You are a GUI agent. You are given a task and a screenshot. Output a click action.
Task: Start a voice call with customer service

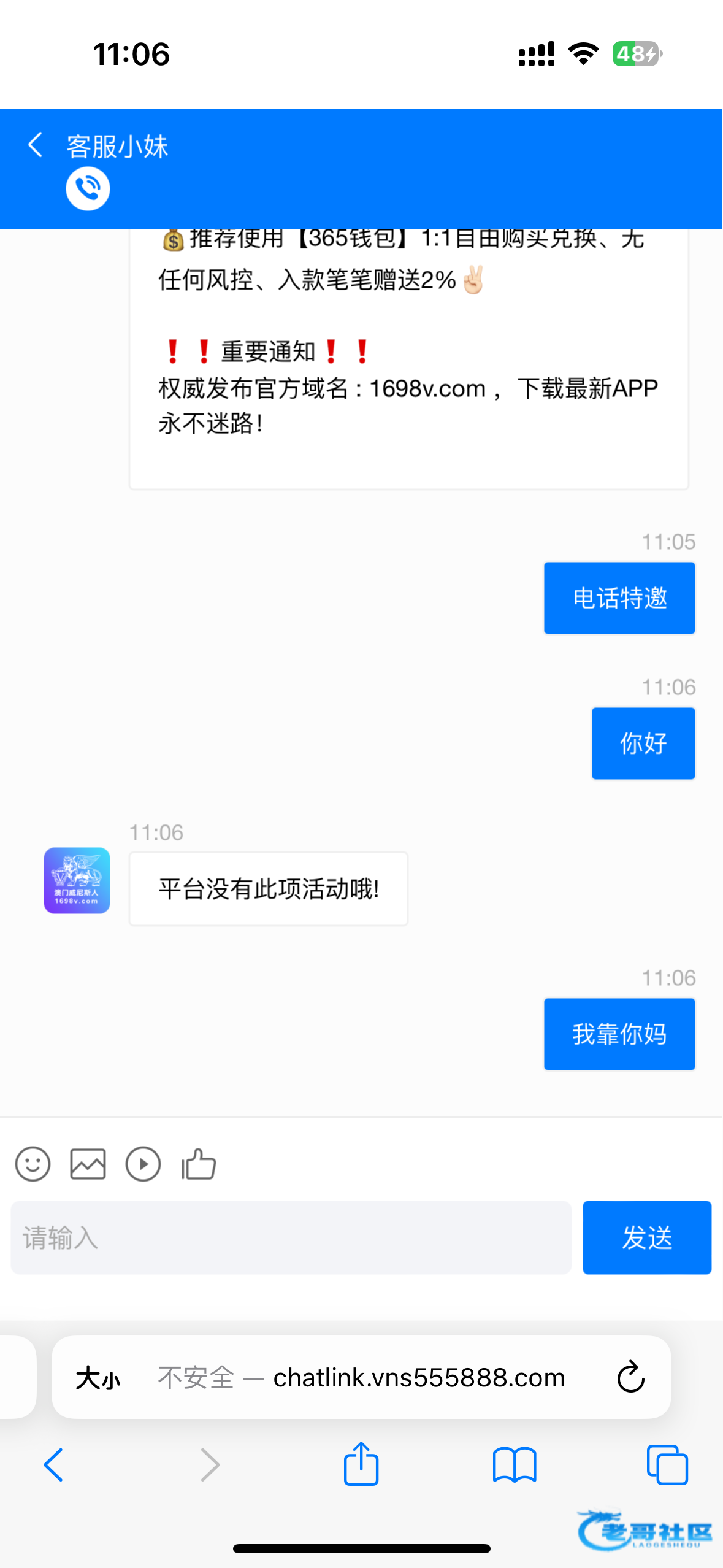point(88,188)
